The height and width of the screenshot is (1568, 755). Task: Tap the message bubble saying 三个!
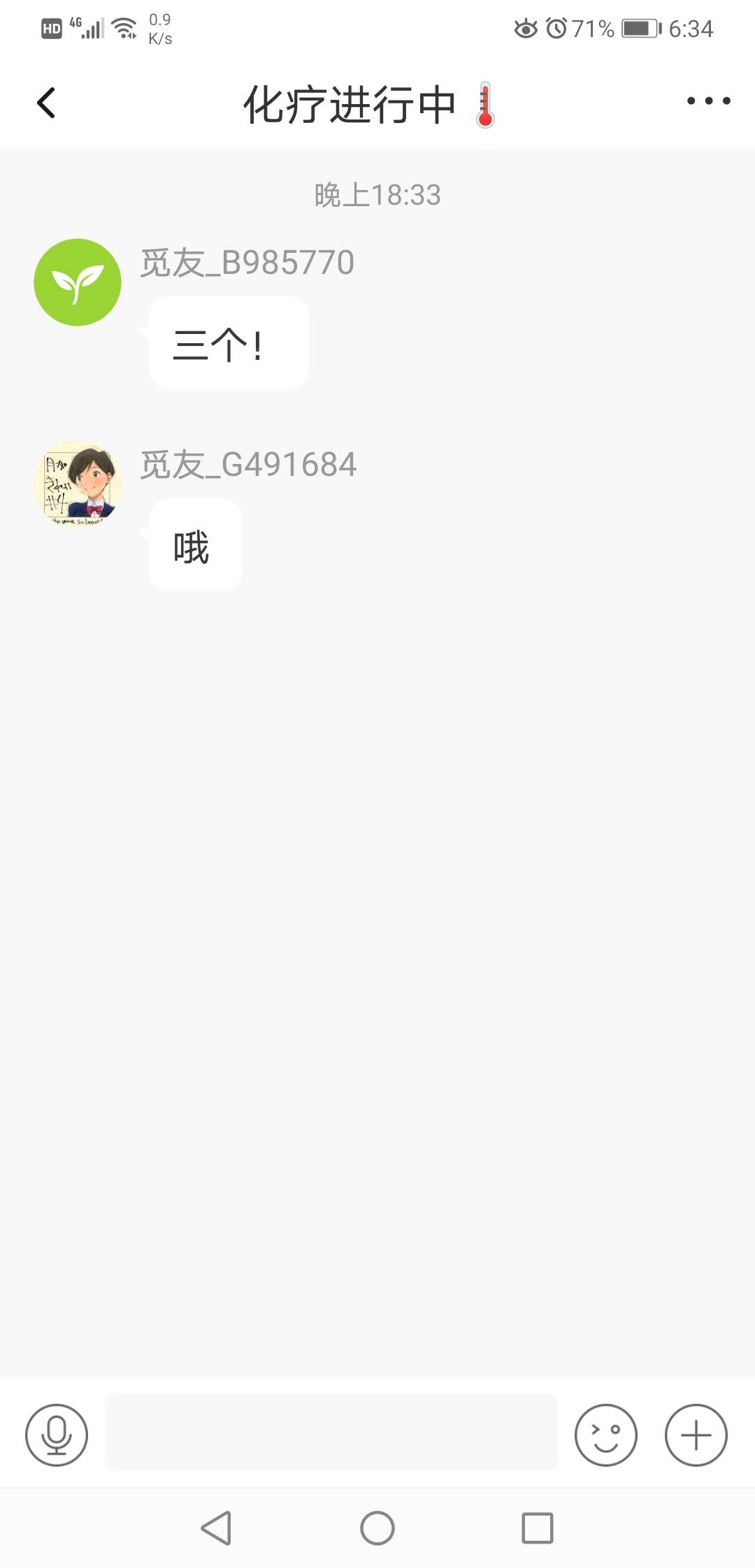228,342
